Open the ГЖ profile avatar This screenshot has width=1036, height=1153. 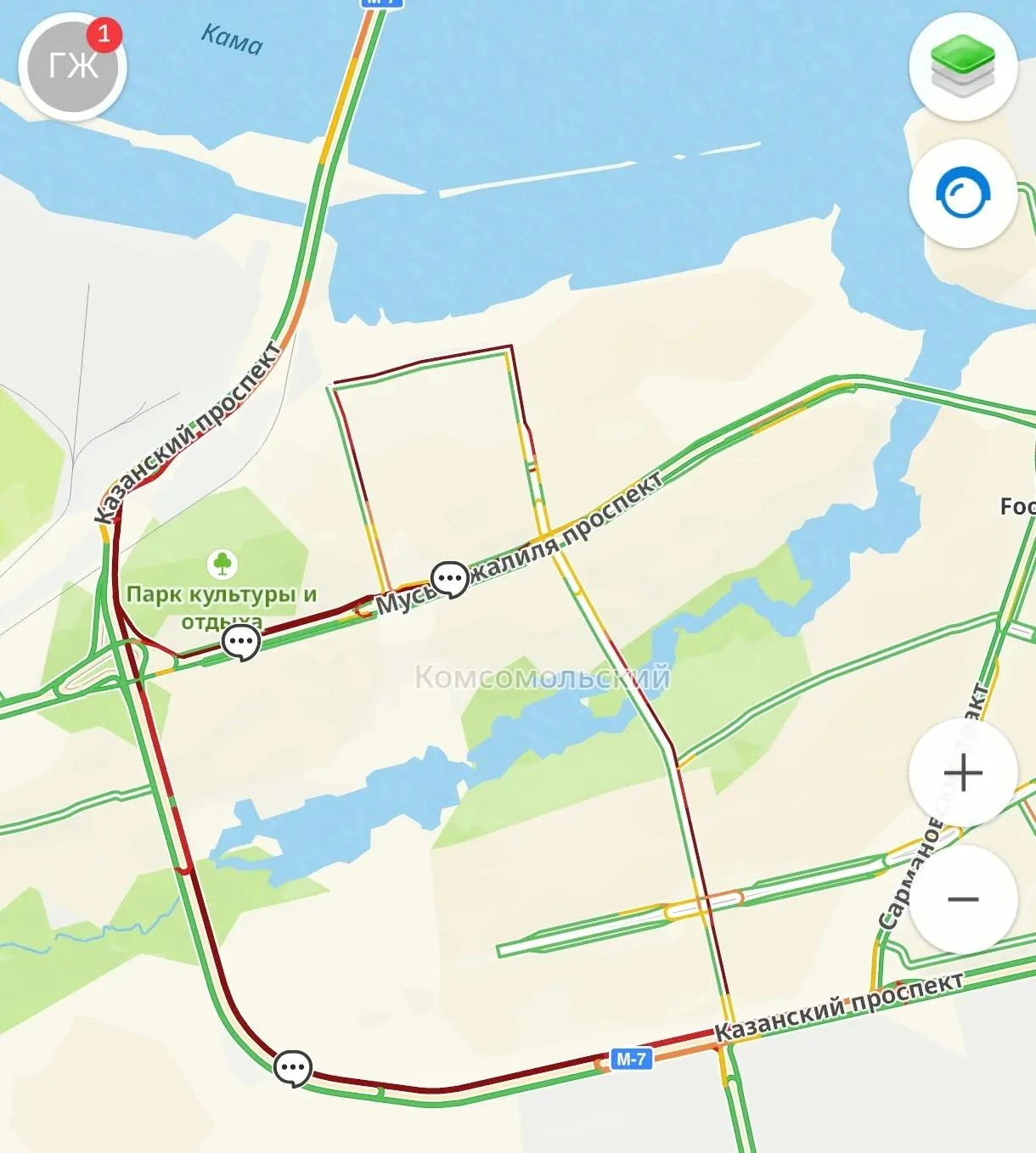[x=72, y=66]
